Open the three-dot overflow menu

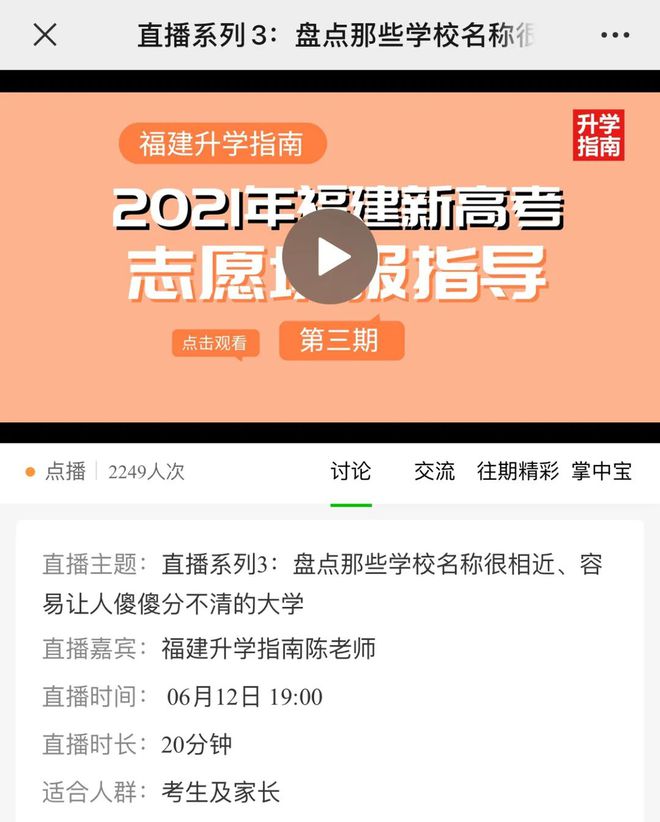point(614,35)
